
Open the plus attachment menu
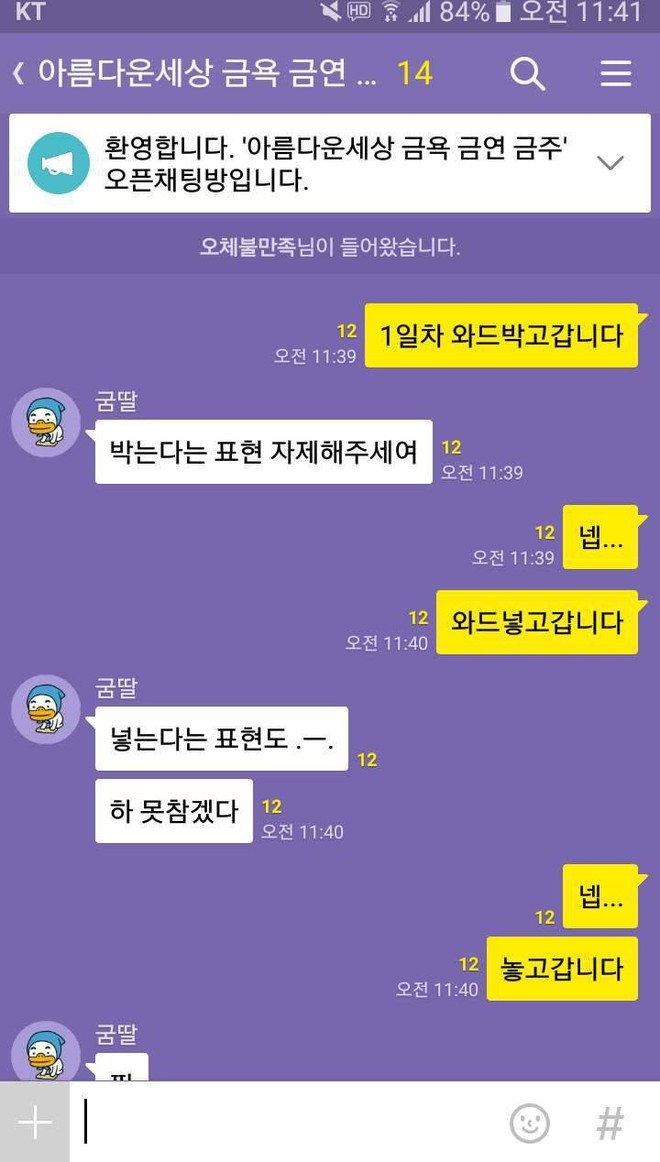[x=35, y=1123]
